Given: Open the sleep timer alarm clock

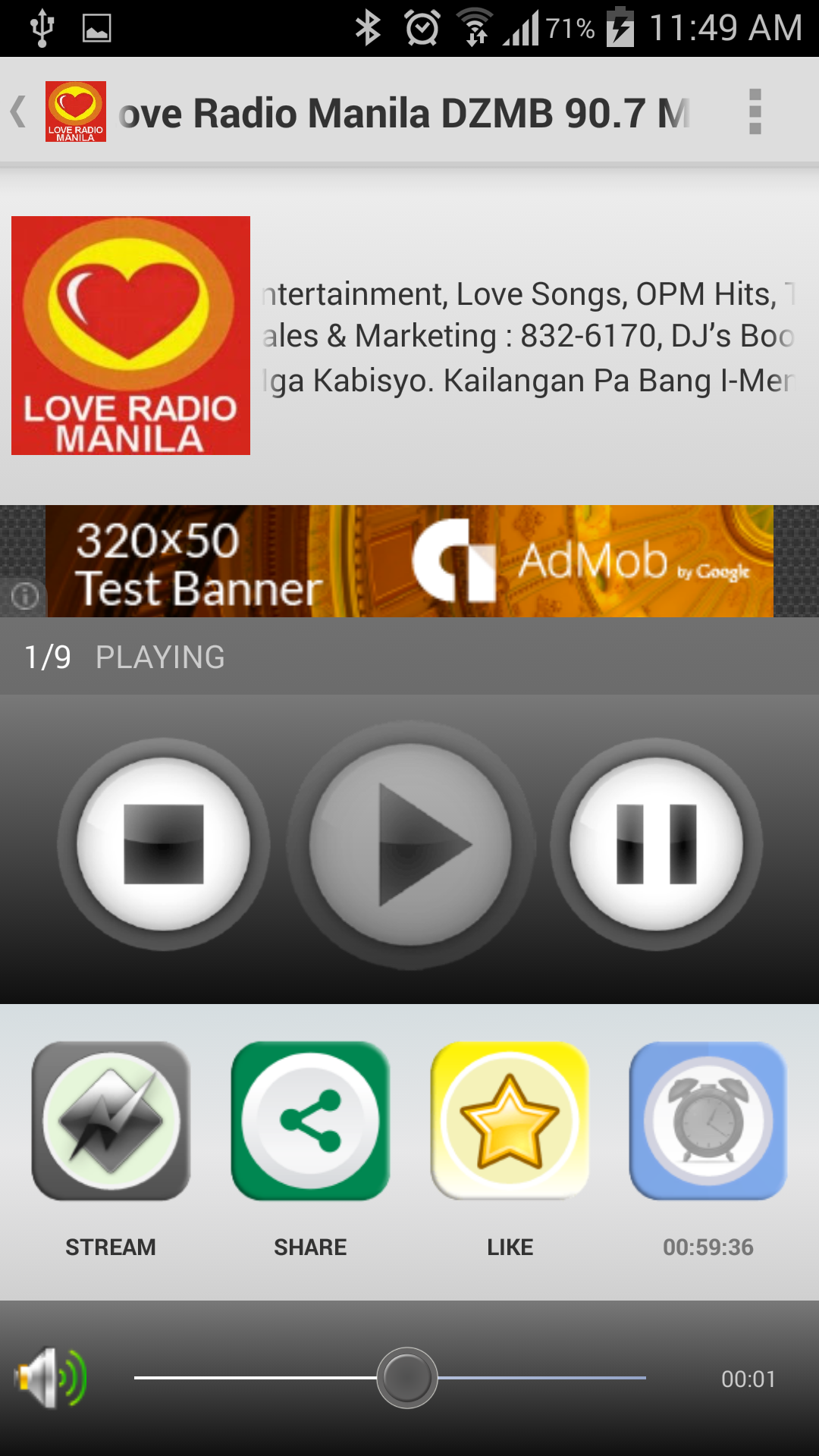Looking at the screenshot, I should [708, 1121].
